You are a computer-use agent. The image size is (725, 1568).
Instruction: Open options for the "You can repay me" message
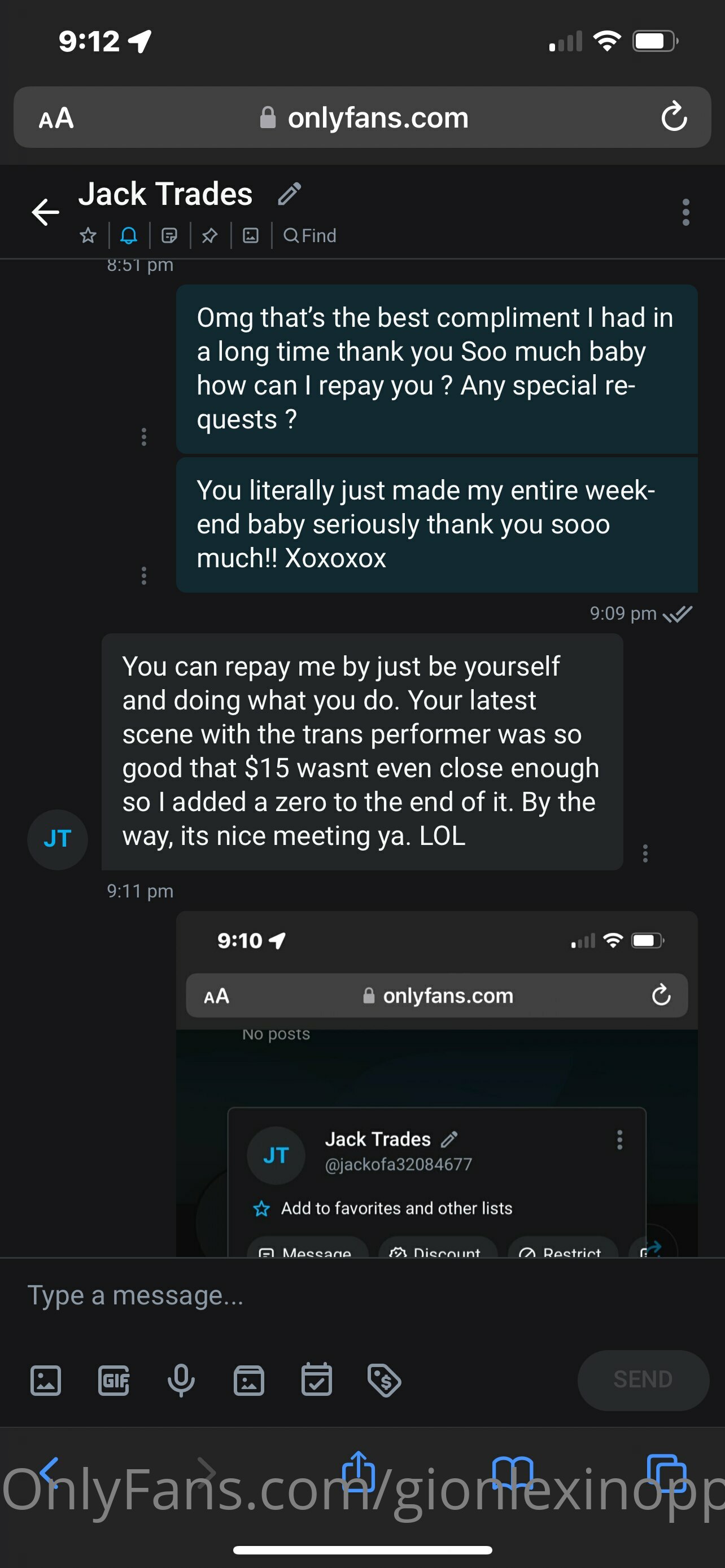coord(645,853)
